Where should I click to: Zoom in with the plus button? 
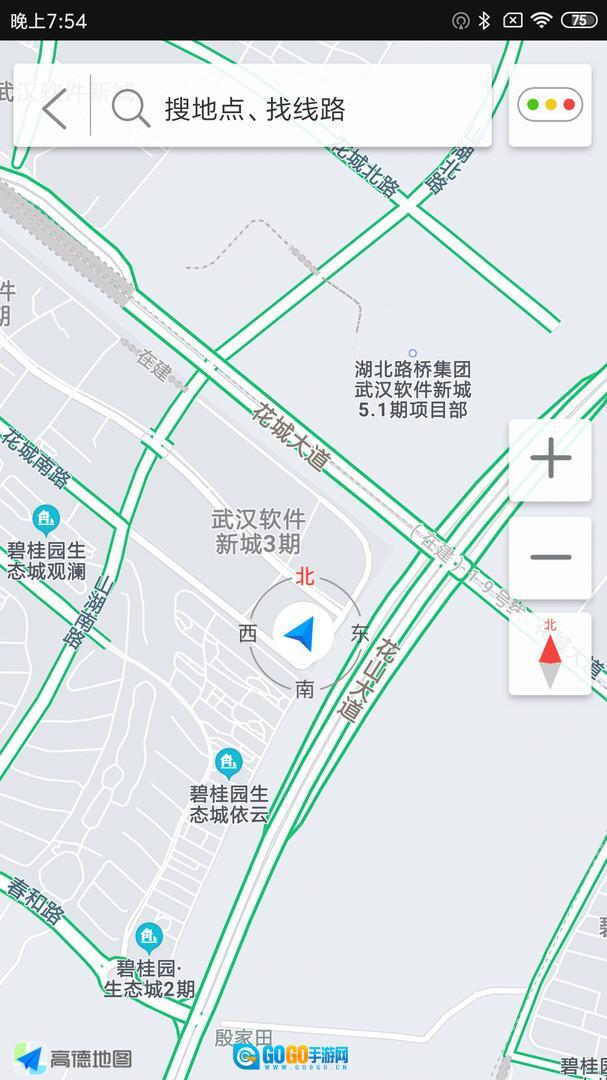(x=550, y=460)
